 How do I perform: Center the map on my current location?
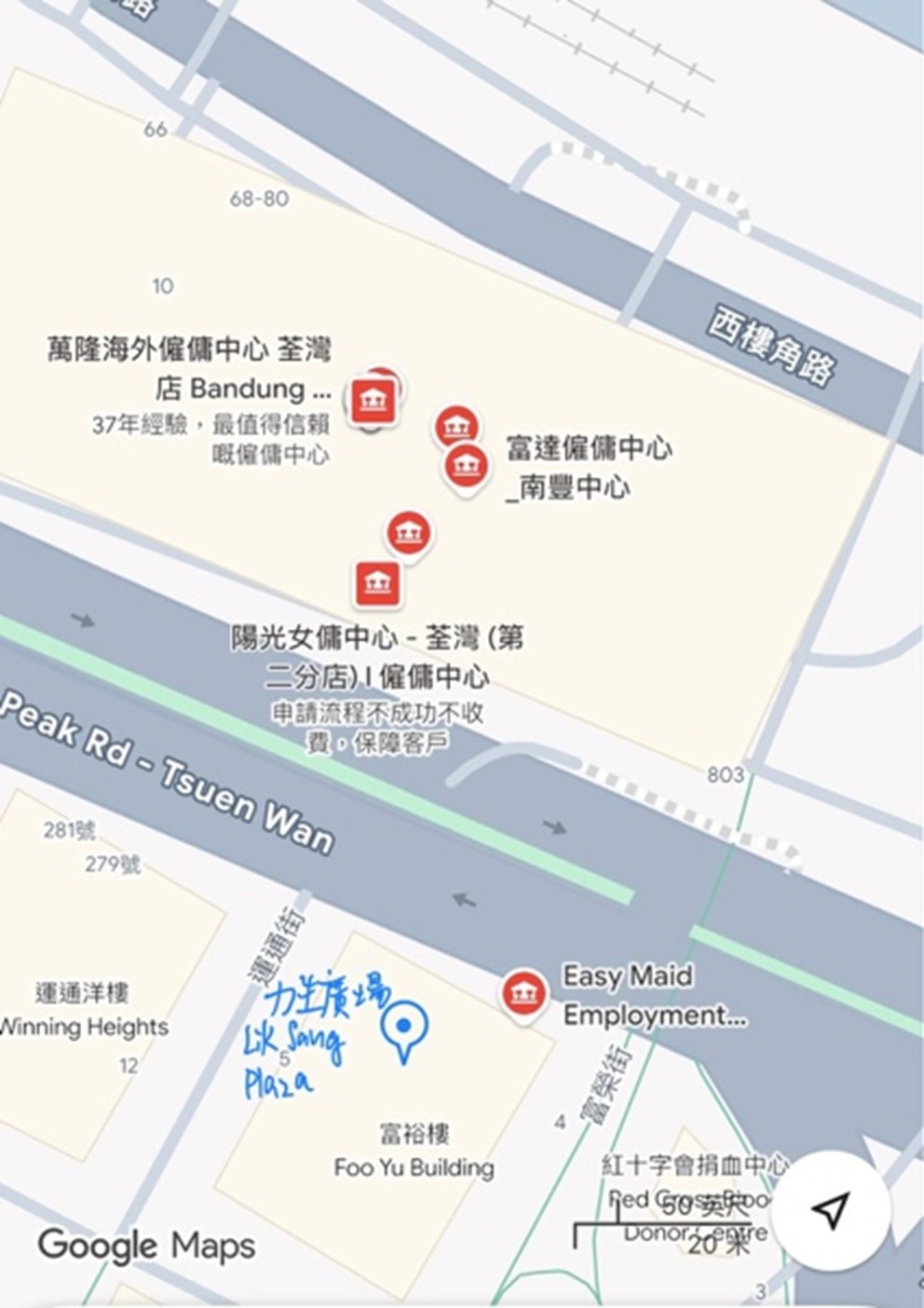tap(830, 1209)
